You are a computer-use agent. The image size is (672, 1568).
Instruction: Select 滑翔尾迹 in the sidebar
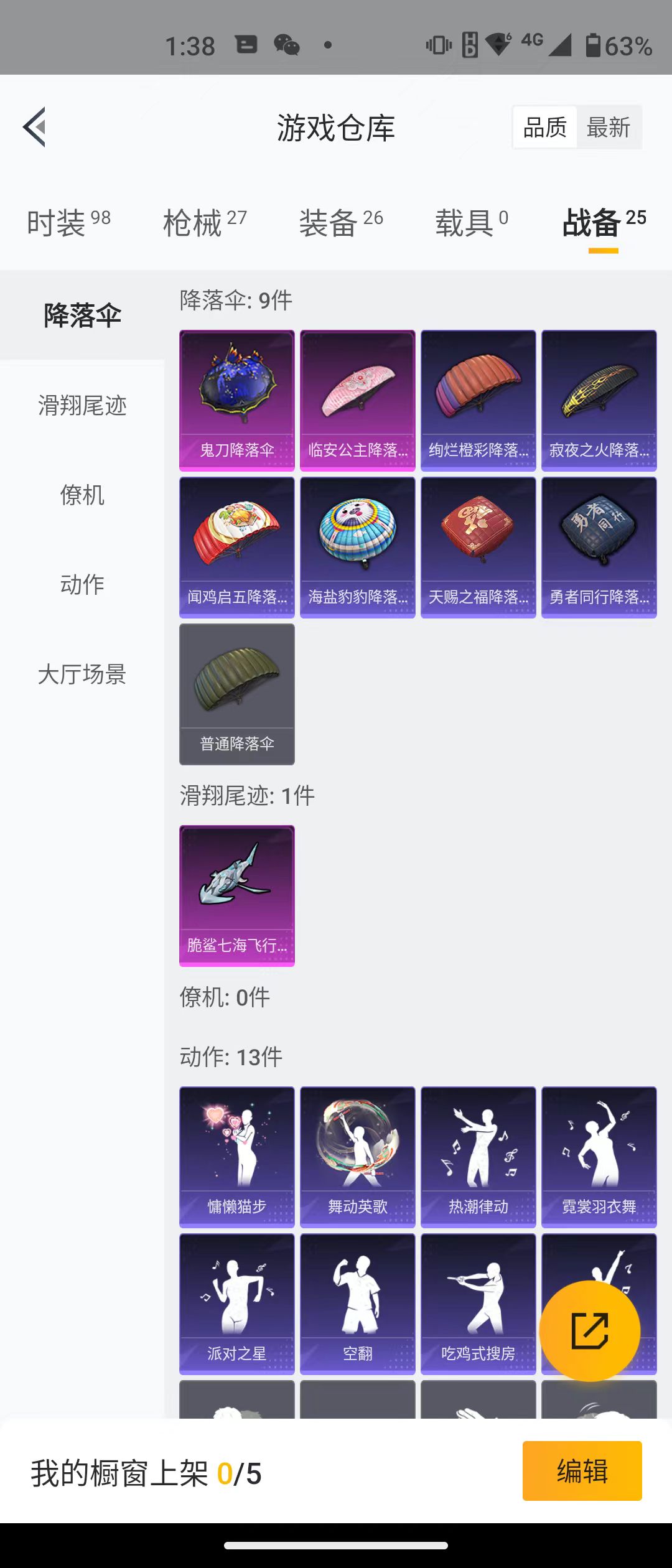tap(82, 406)
